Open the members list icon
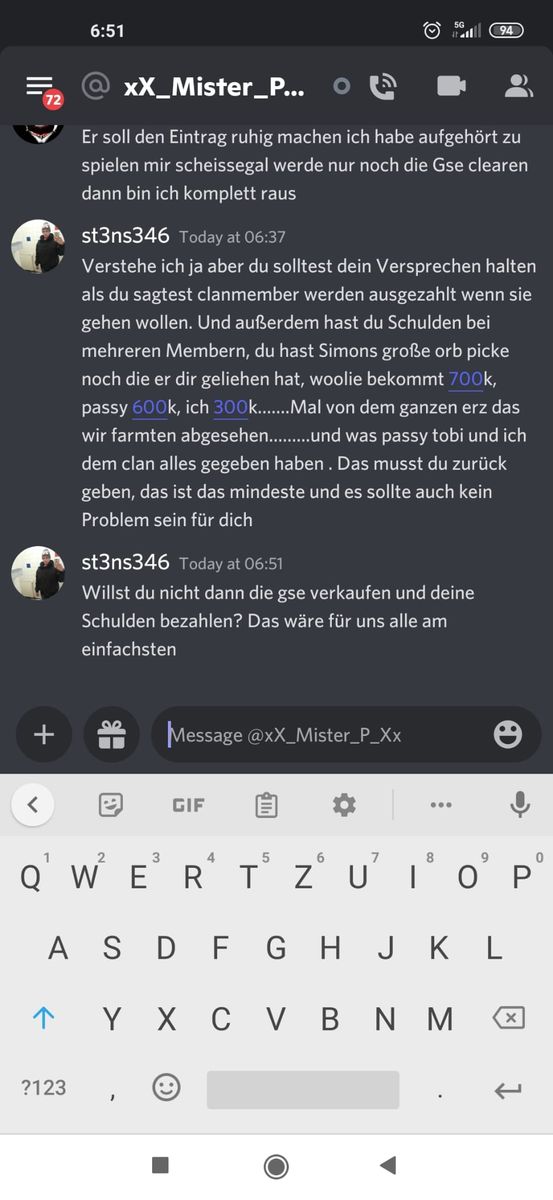The height and width of the screenshot is (1200, 553). [518, 86]
